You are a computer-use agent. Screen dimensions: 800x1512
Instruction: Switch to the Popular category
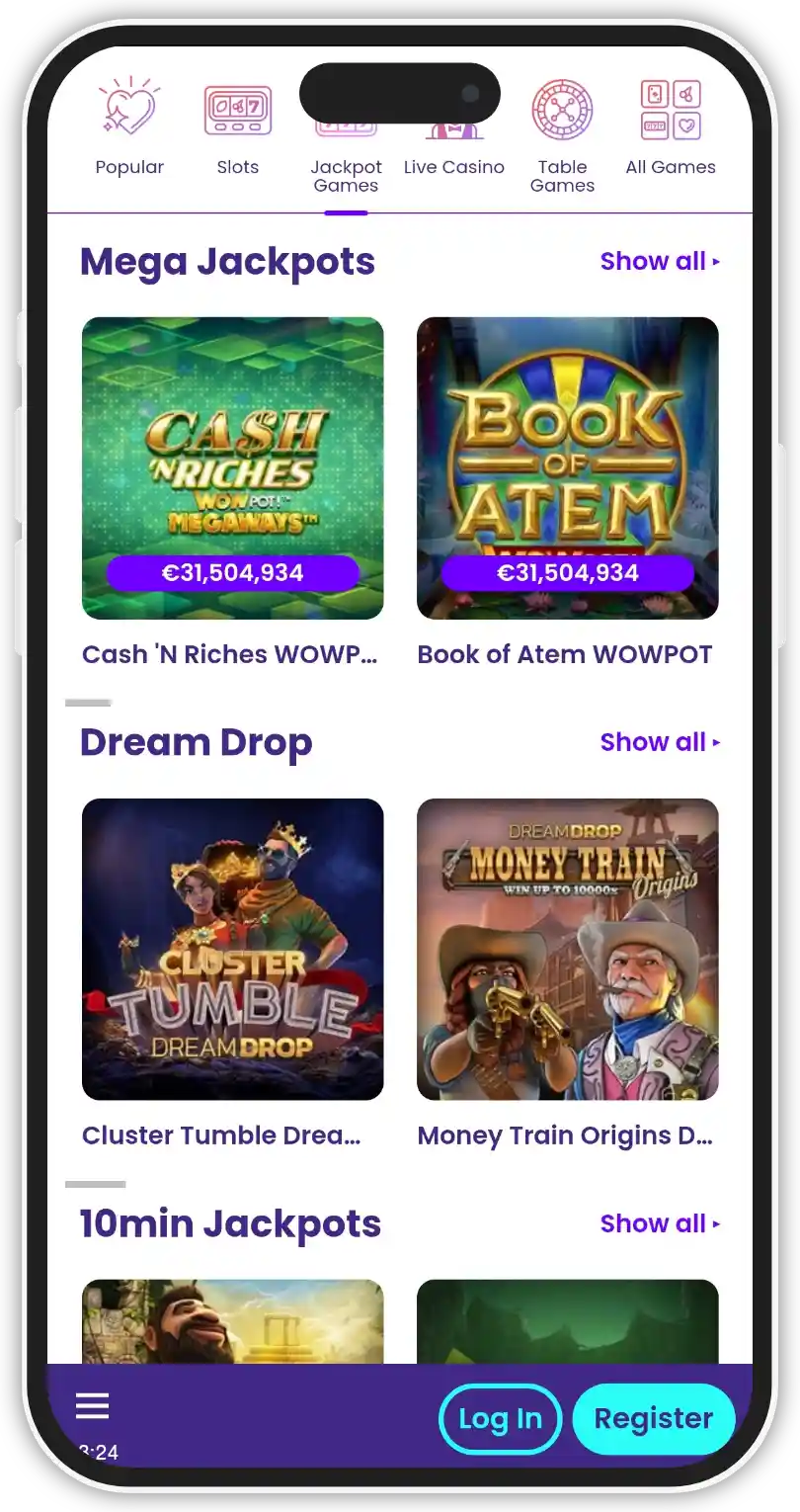tap(129, 130)
